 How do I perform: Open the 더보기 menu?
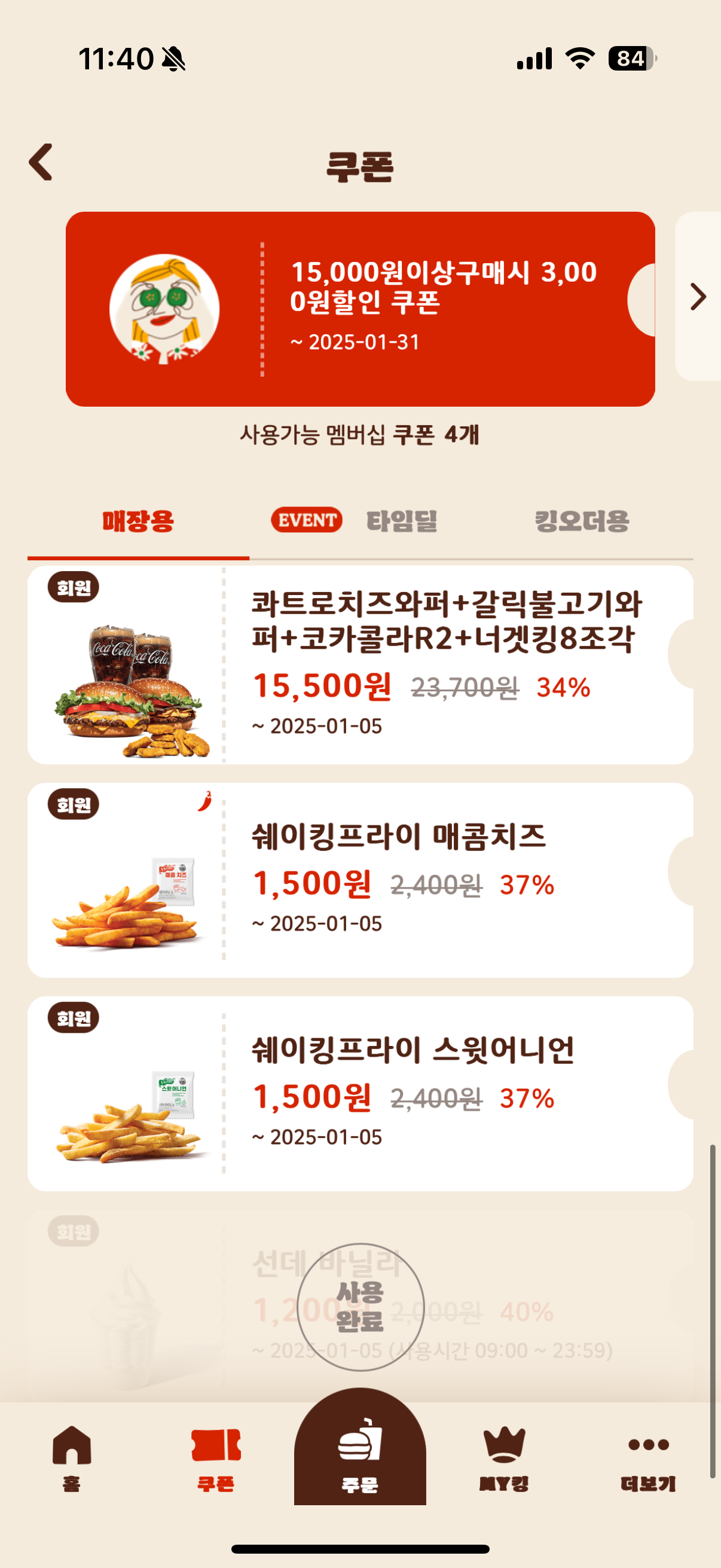click(648, 1459)
